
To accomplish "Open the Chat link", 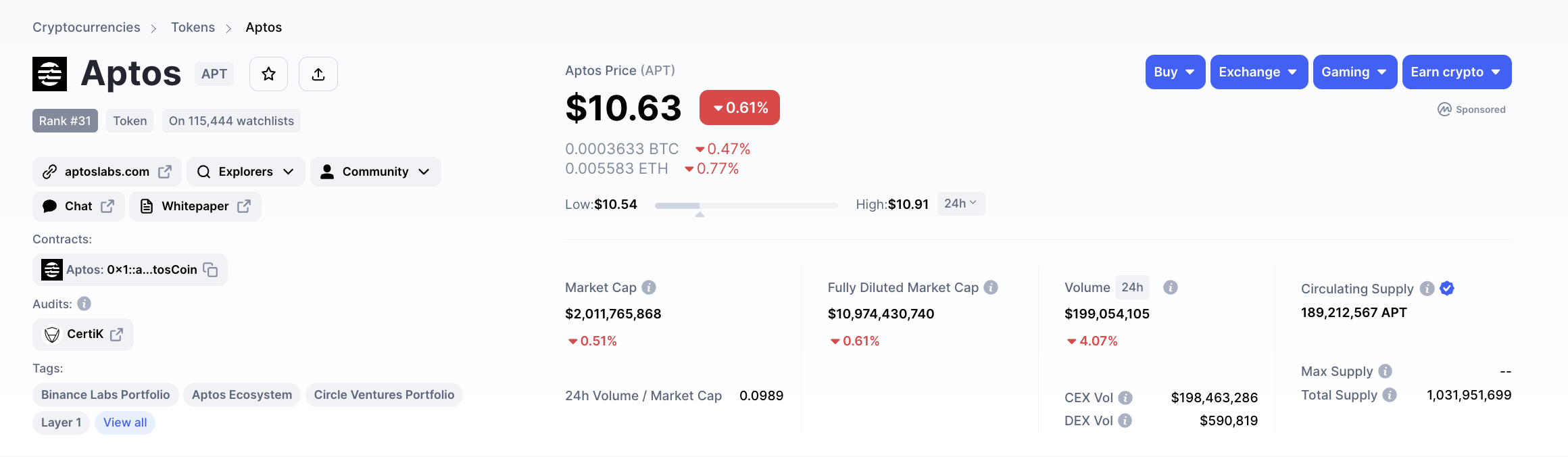I will pos(78,206).
